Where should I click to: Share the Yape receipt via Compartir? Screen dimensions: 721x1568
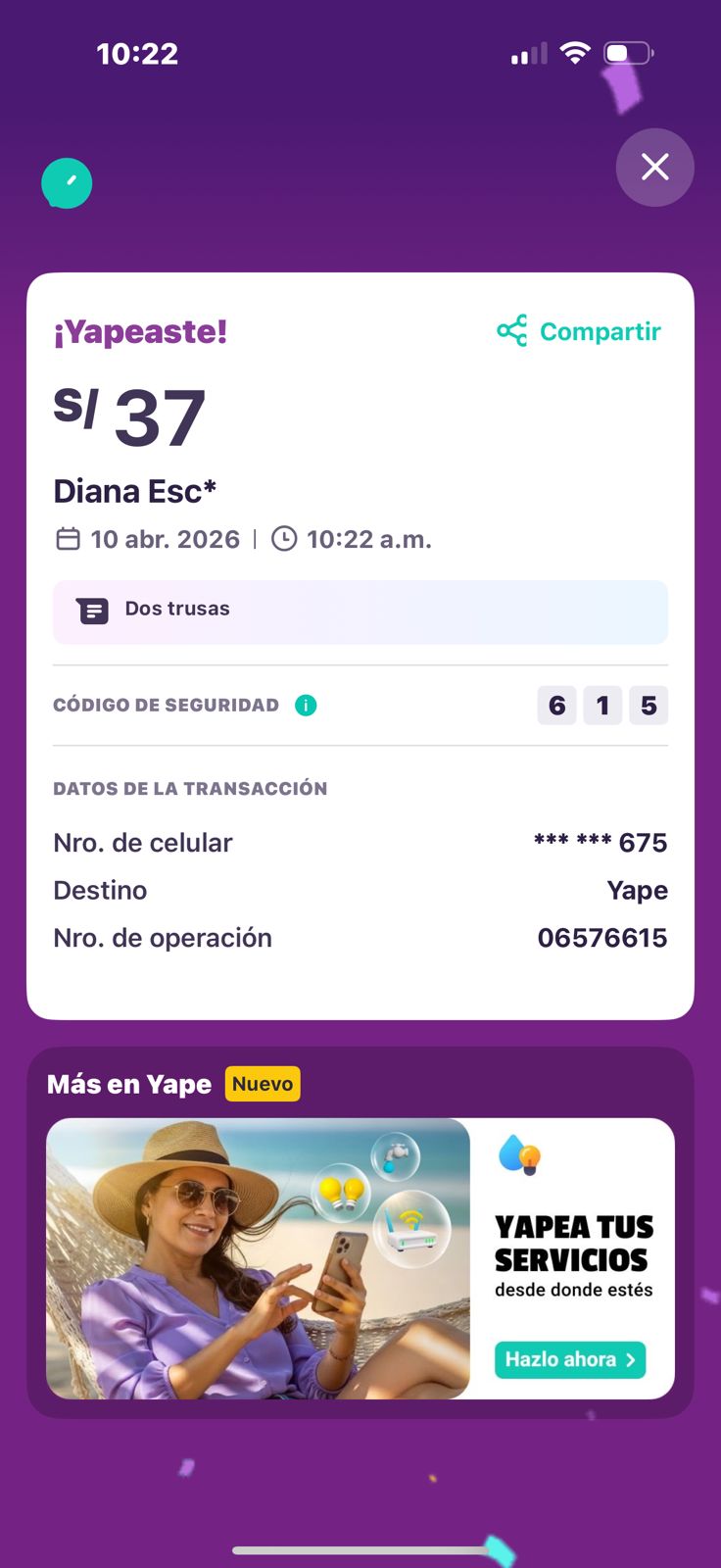pos(580,331)
